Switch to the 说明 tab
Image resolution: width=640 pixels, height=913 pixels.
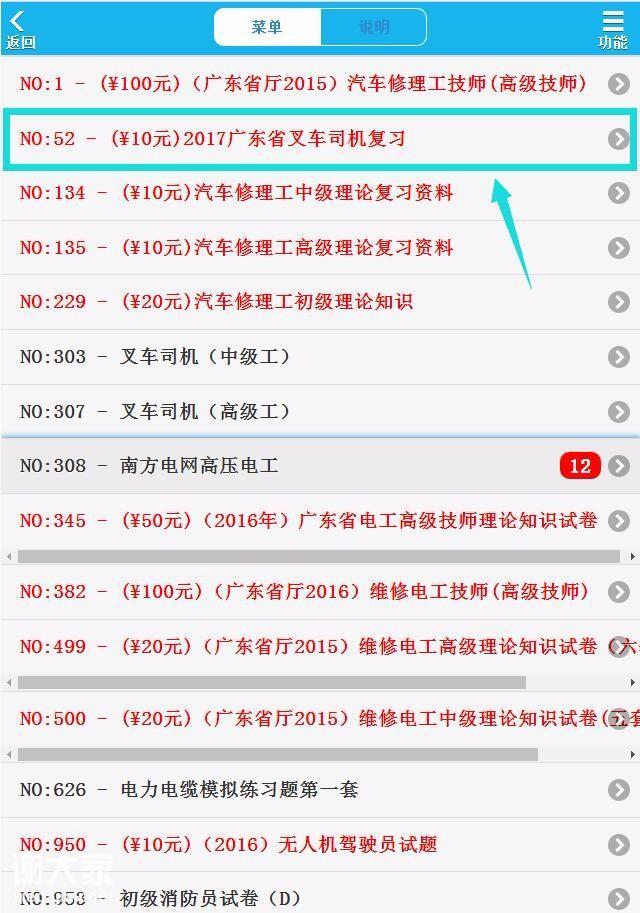374,27
